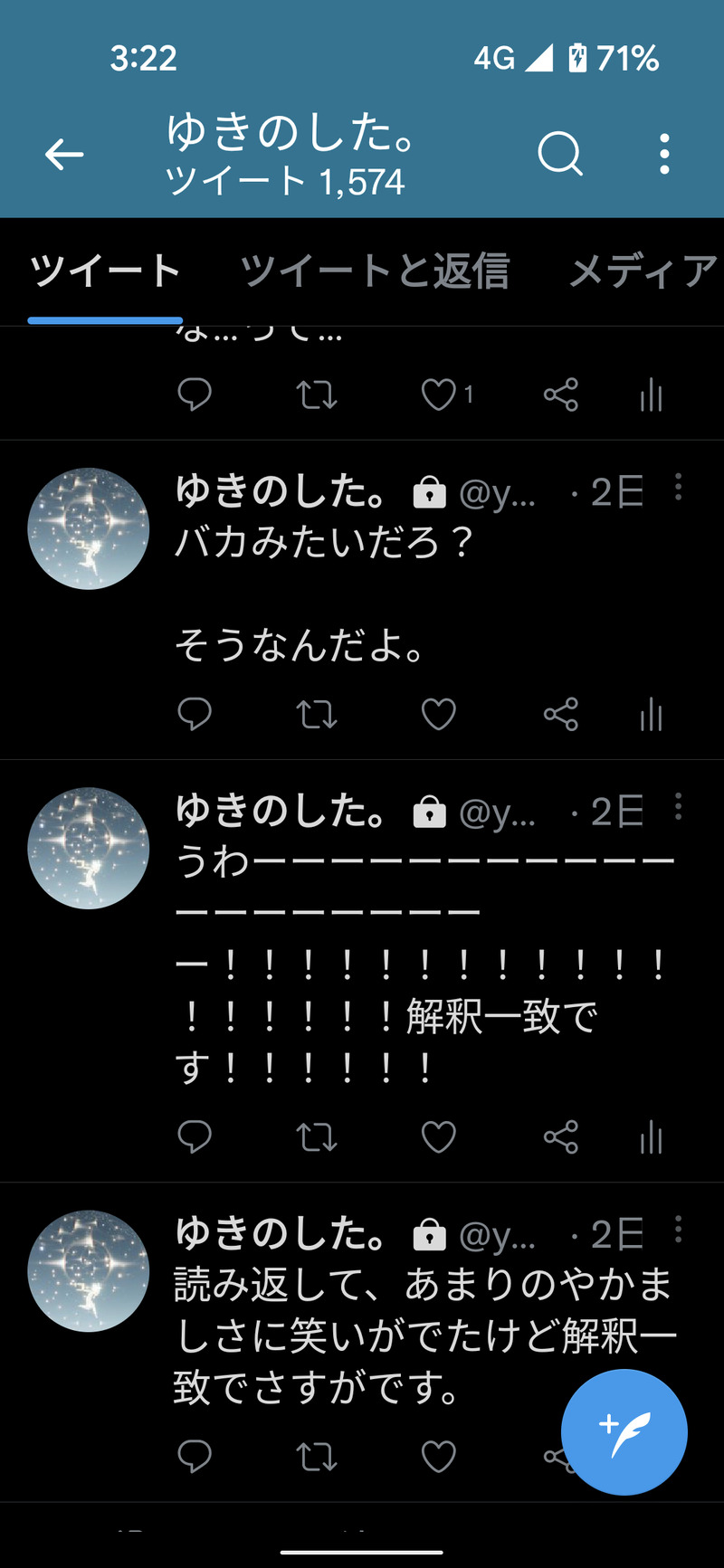Like the 読み返して tweet
The height and width of the screenshot is (1568, 724).
pyautogui.click(x=439, y=1457)
